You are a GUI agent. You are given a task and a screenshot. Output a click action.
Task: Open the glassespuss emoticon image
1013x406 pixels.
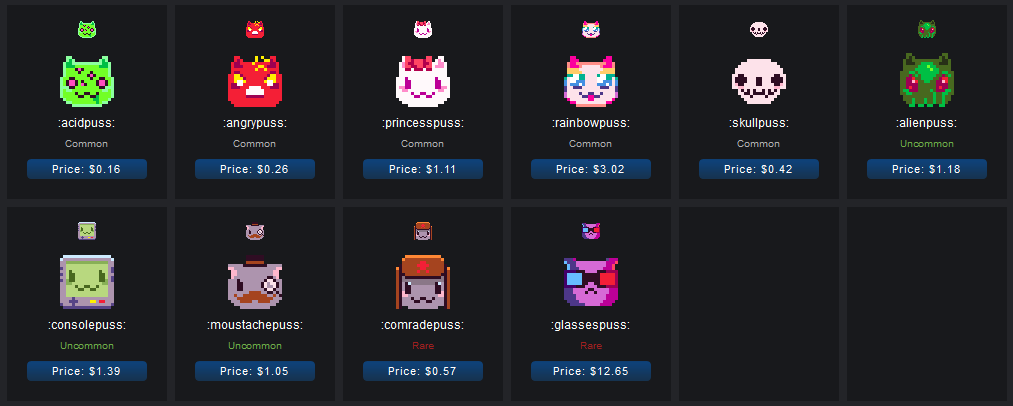[x=591, y=283]
